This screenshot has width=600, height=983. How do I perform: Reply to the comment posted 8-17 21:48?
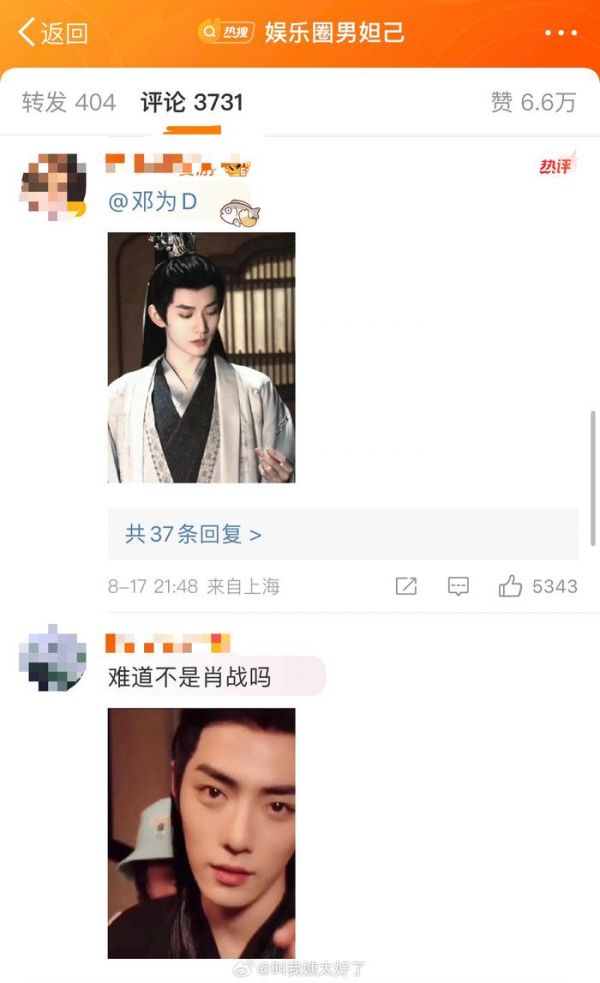pos(458,586)
